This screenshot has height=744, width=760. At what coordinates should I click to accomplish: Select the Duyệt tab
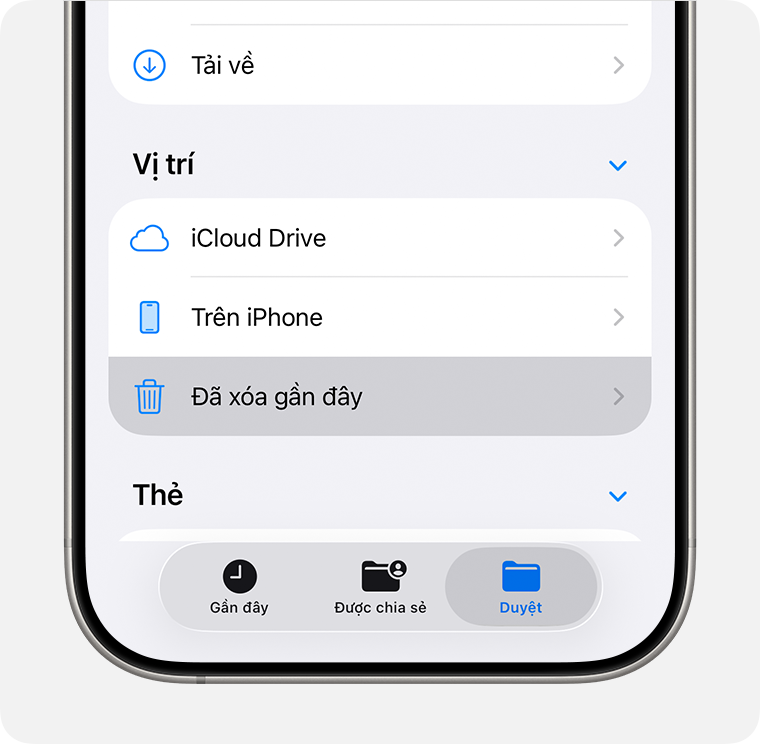(x=521, y=587)
